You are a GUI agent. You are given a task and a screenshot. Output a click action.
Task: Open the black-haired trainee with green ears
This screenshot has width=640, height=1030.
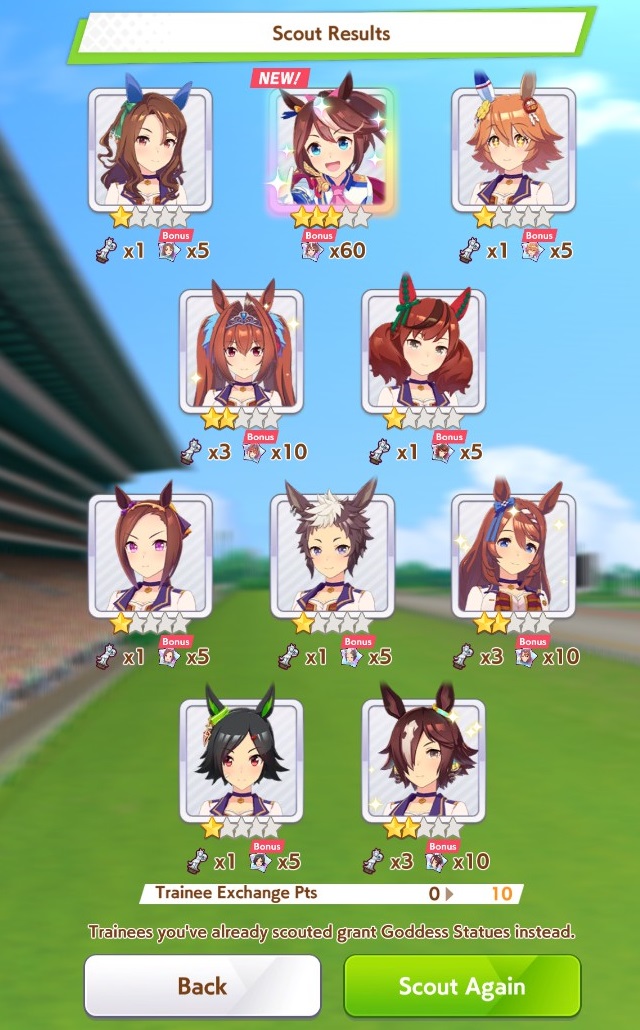[241, 761]
